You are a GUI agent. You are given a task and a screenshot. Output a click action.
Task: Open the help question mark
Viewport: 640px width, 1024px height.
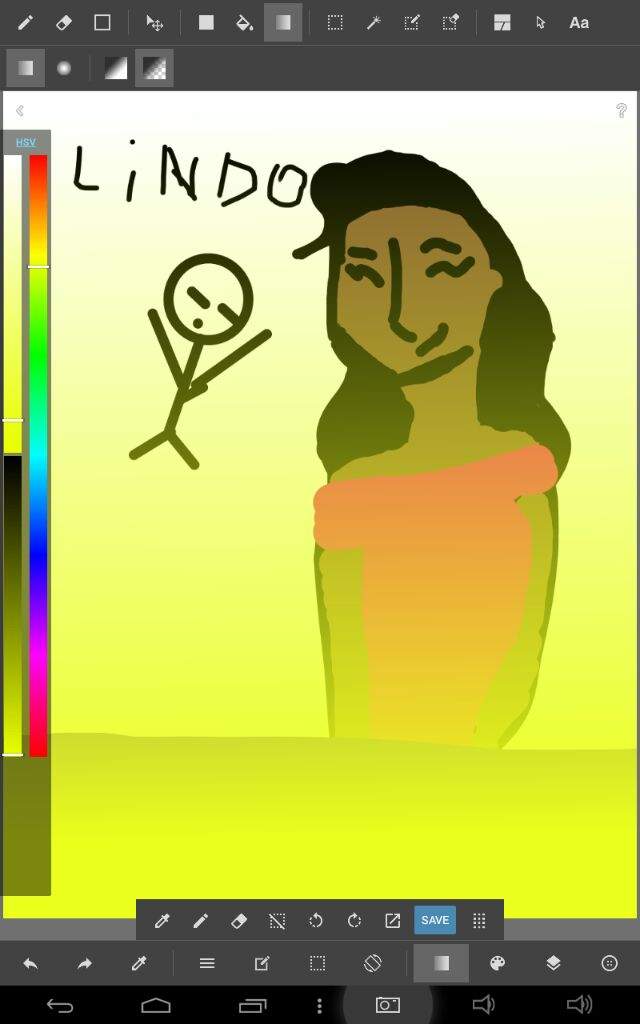(x=621, y=111)
